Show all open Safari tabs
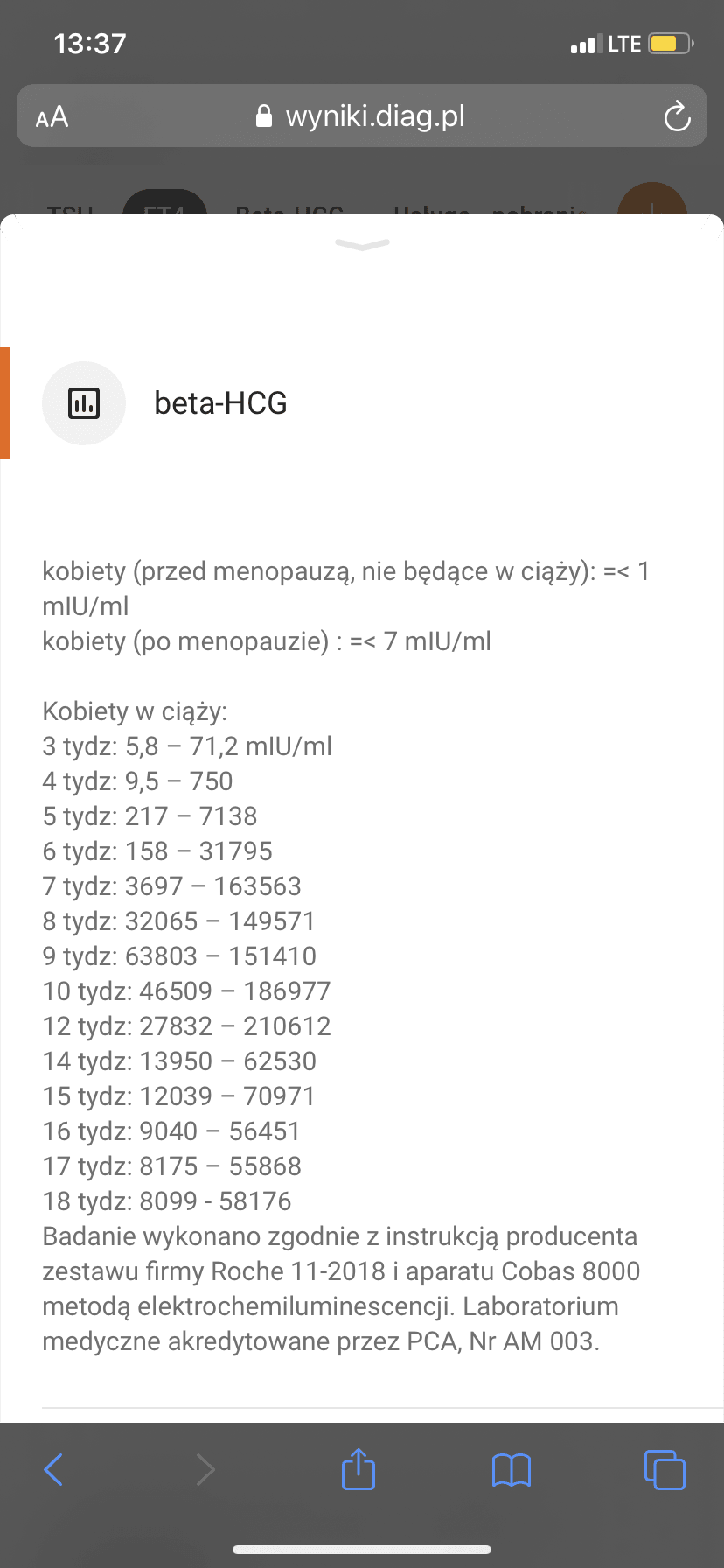The width and height of the screenshot is (724, 1568). point(665,1469)
